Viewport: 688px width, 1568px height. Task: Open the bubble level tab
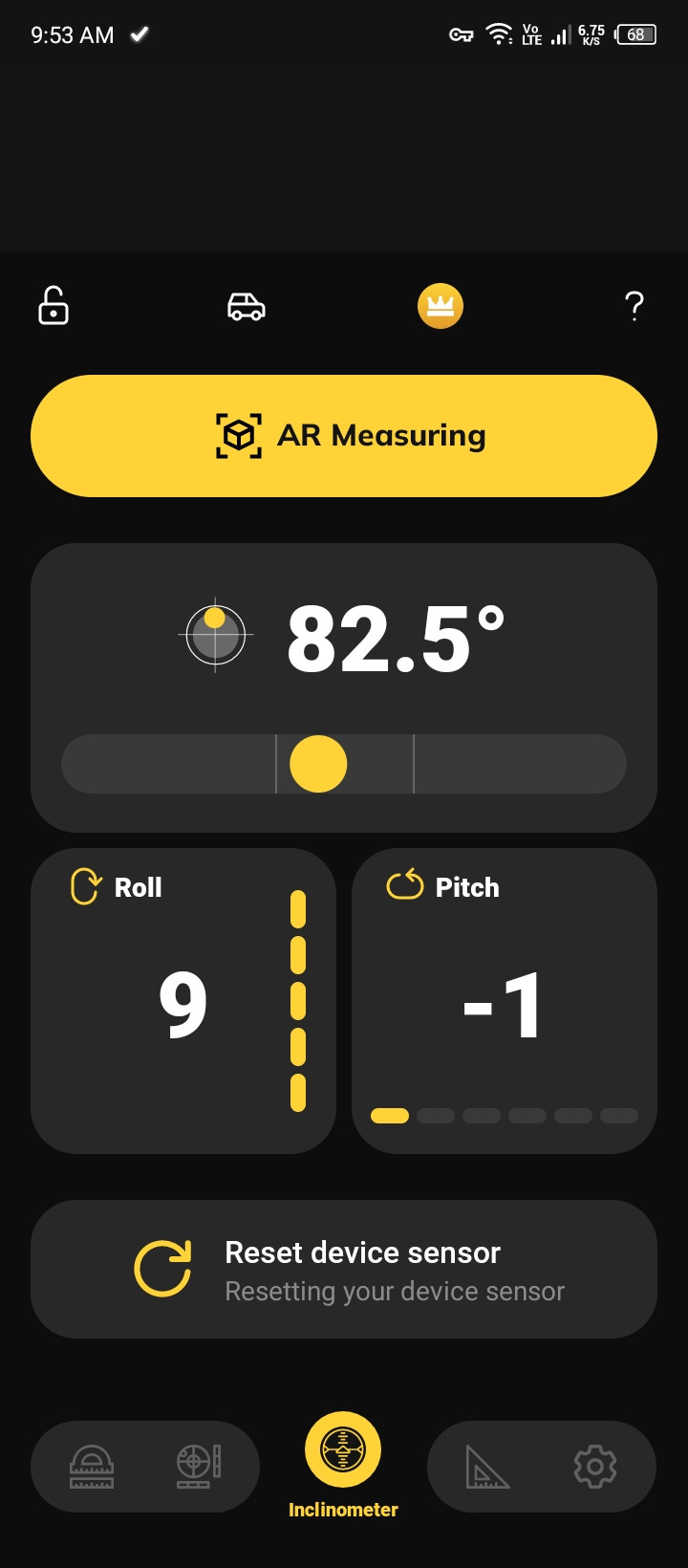pyautogui.click(x=199, y=1467)
